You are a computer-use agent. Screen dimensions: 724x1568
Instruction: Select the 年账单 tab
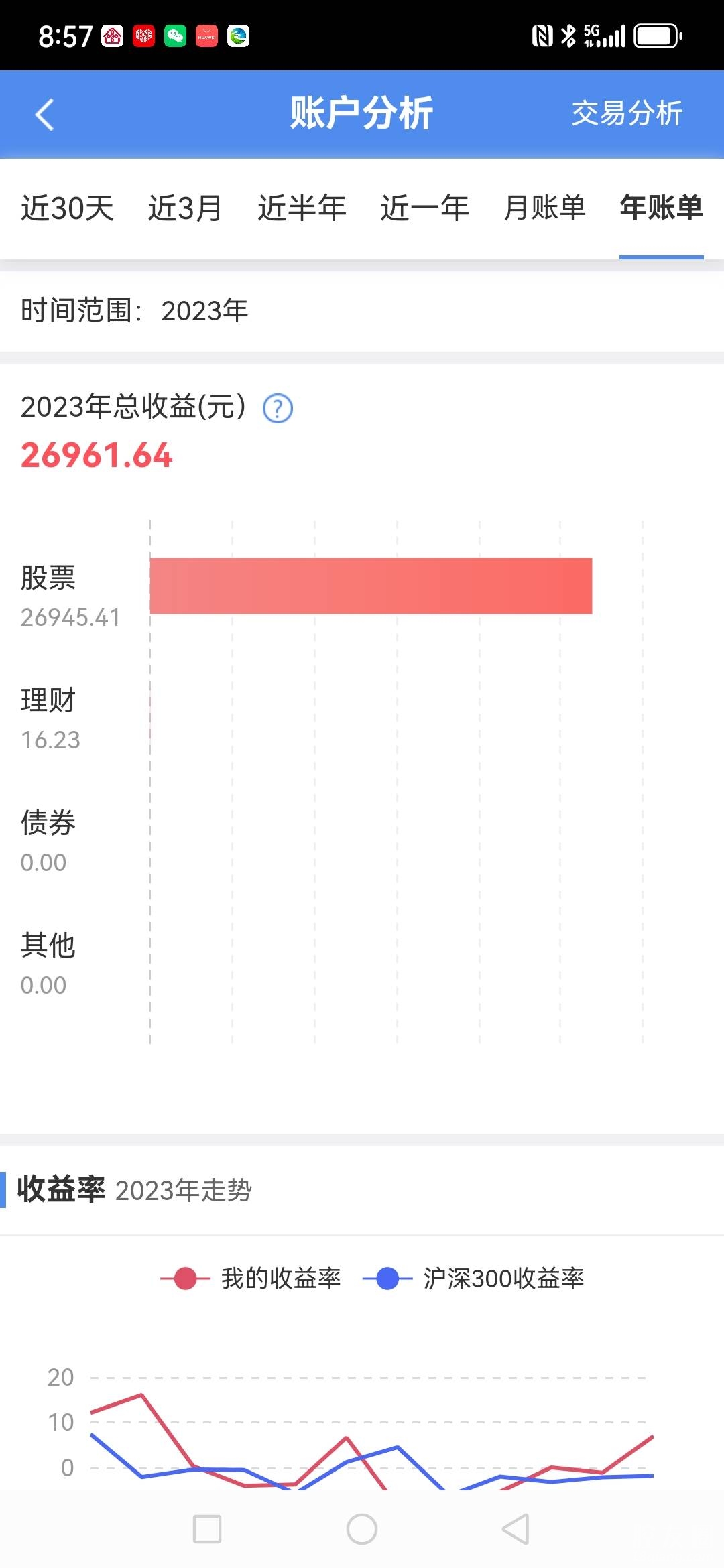coord(661,208)
